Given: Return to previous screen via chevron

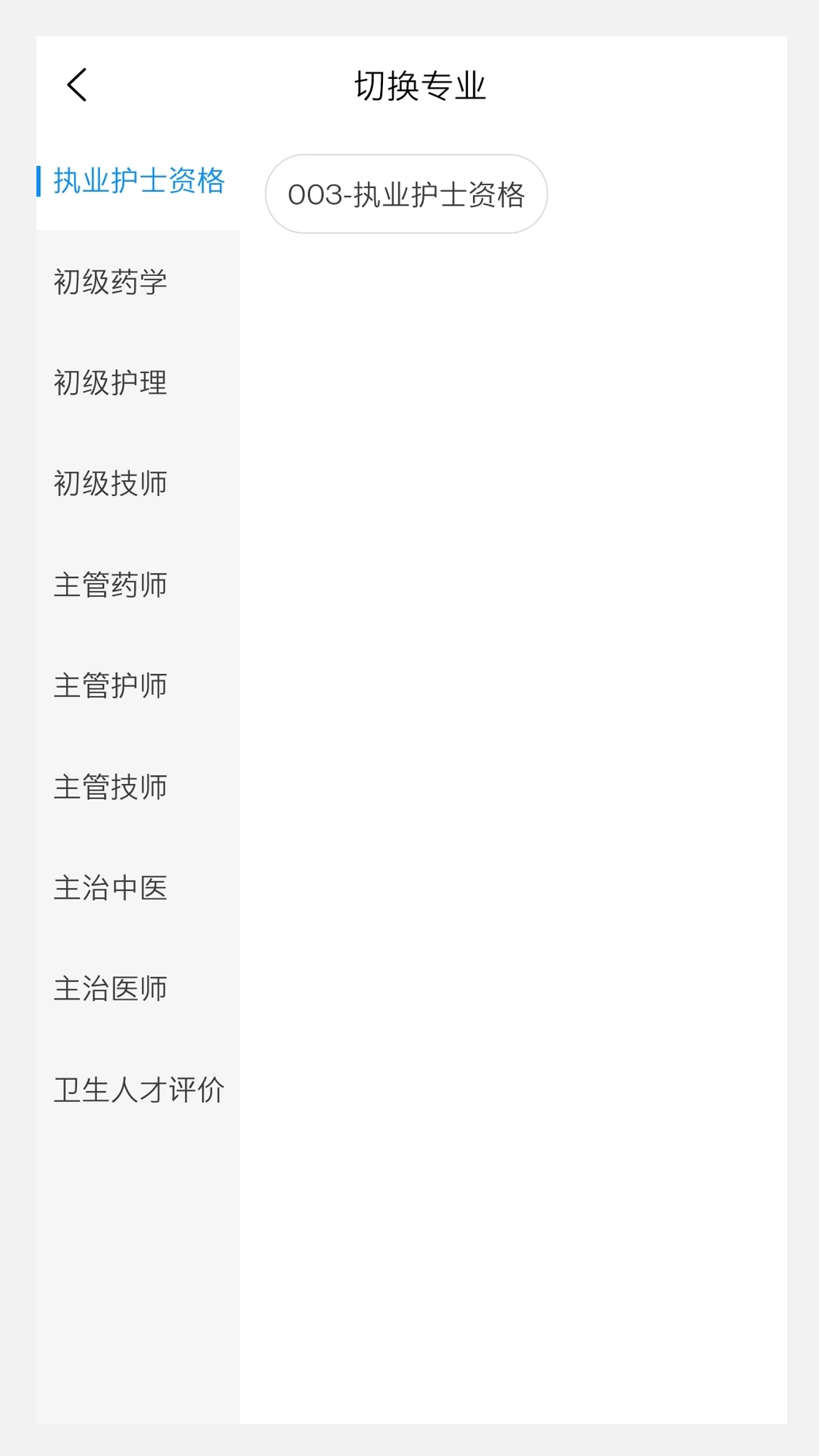Looking at the screenshot, I should [76, 86].
